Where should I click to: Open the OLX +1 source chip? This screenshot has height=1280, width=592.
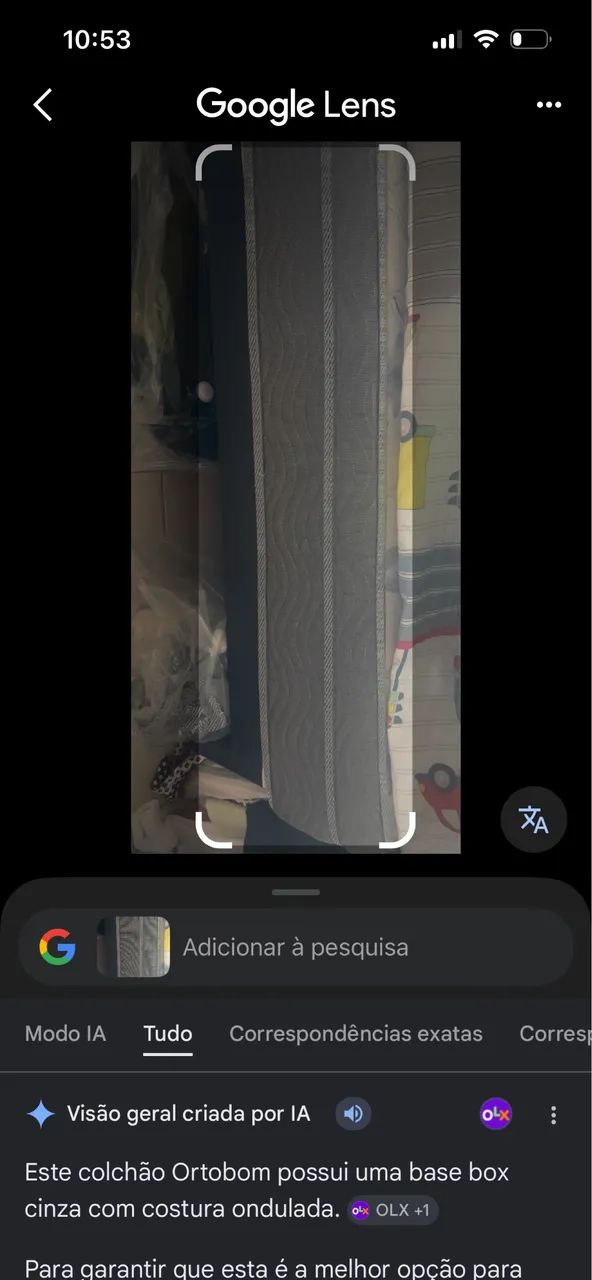tap(392, 1210)
